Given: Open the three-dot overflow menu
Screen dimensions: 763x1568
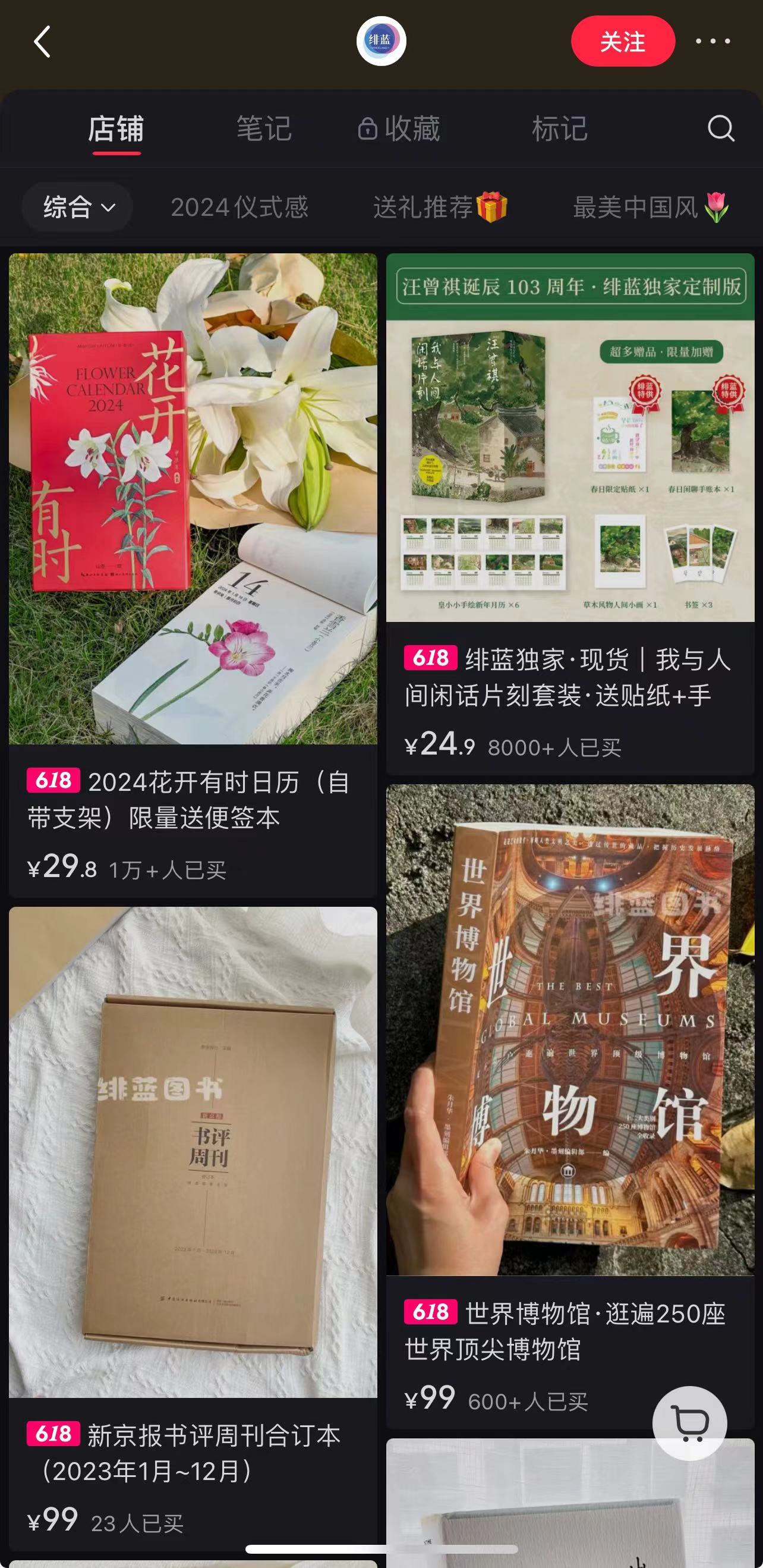Looking at the screenshot, I should [x=712, y=42].
